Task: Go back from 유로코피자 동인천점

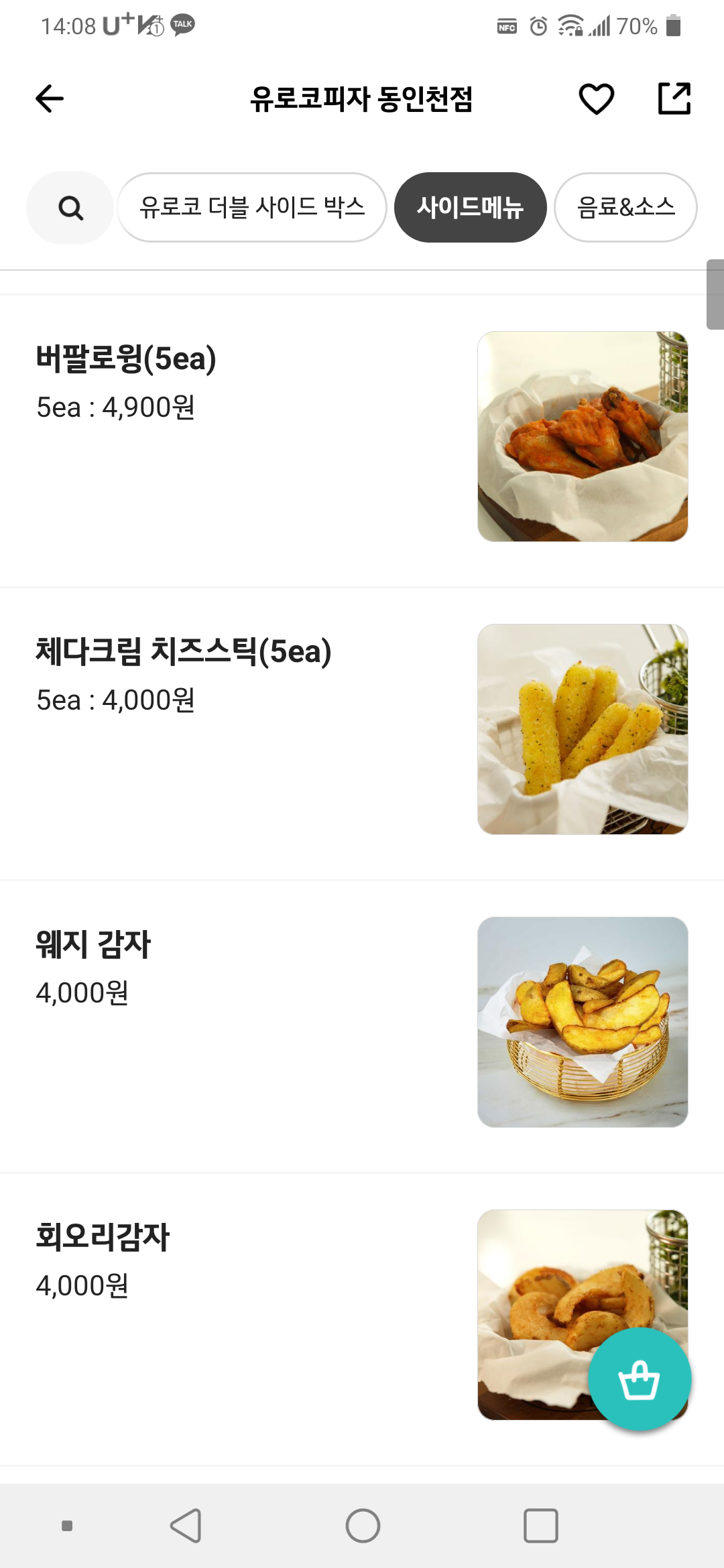Action: [50, 99]
